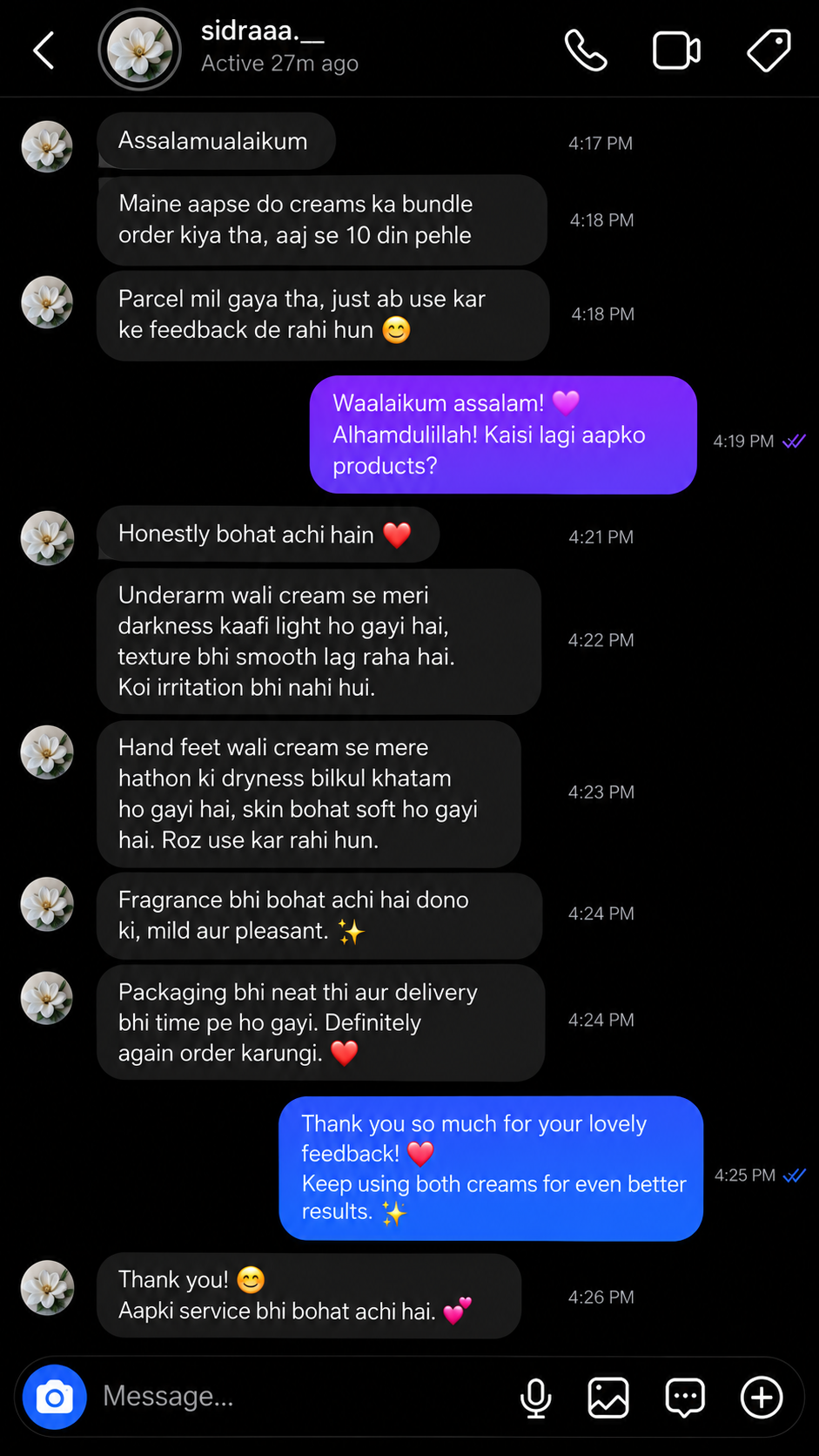Open the camera from the message bar
The height and width of the screenshot is (1456, 819).
(x=55, y=1397)
